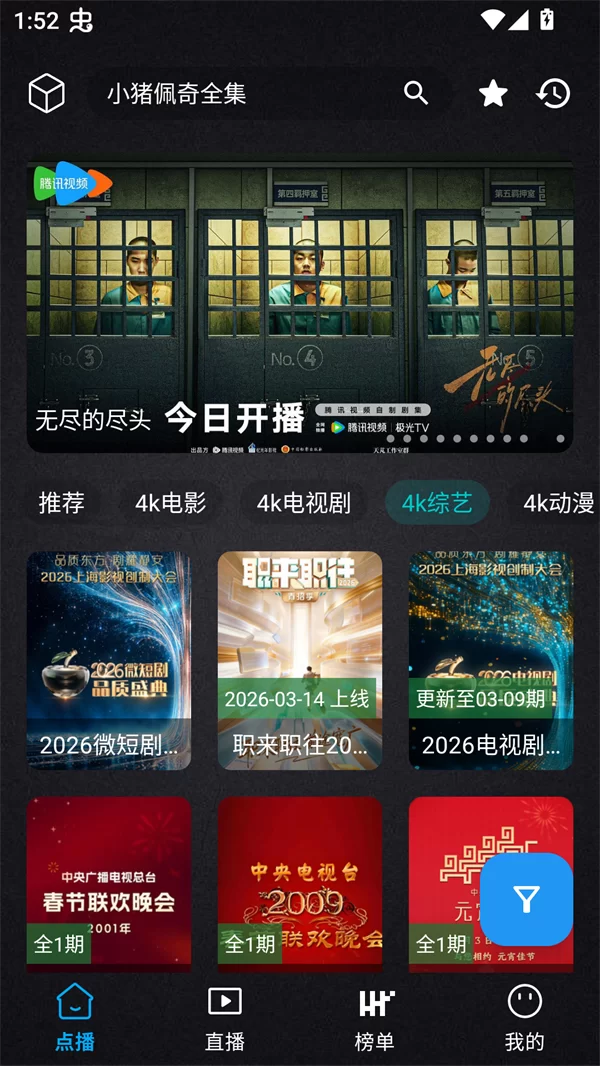Open the 职来职往 show card
Viewport: 600px width, 1066px height.
tap(300, 661)
